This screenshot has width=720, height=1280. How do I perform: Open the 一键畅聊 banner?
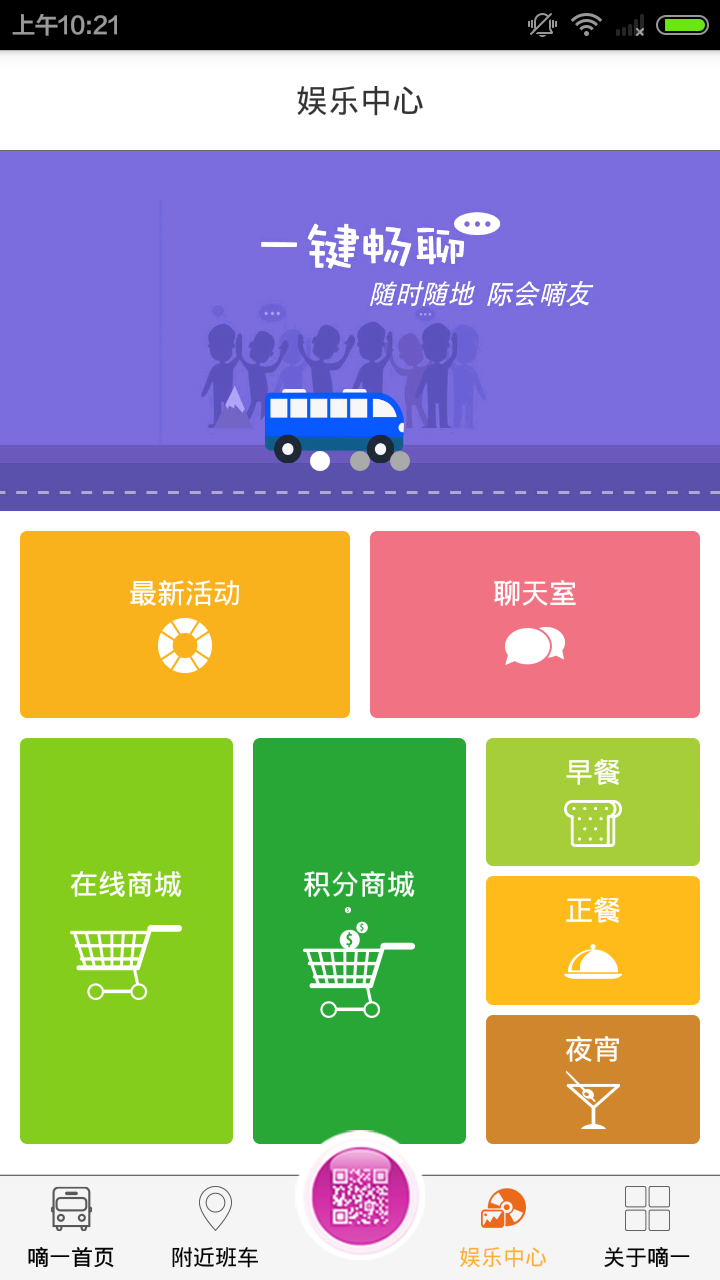point(360,330)
